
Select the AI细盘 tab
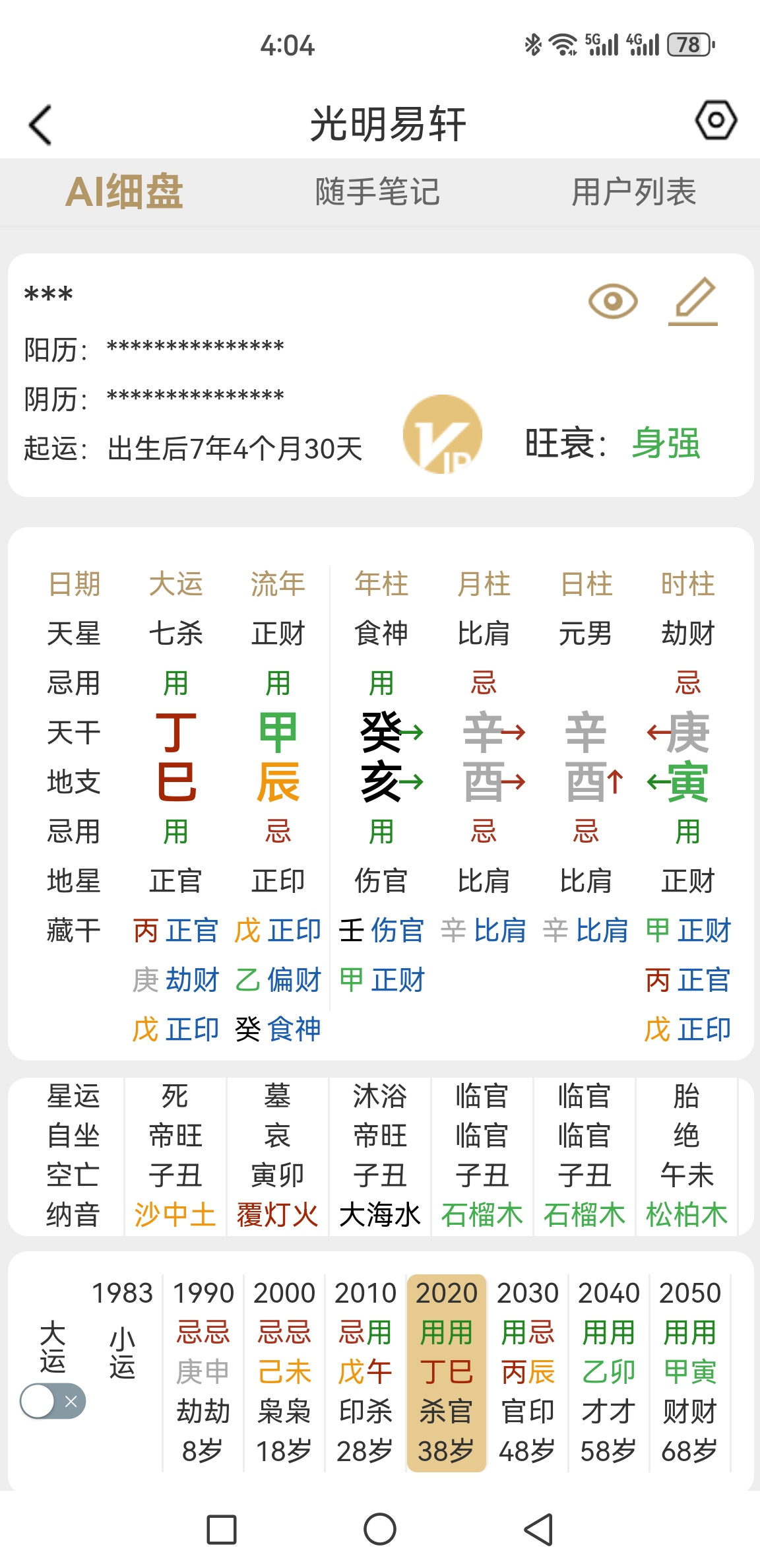click(x=124, y=192)
